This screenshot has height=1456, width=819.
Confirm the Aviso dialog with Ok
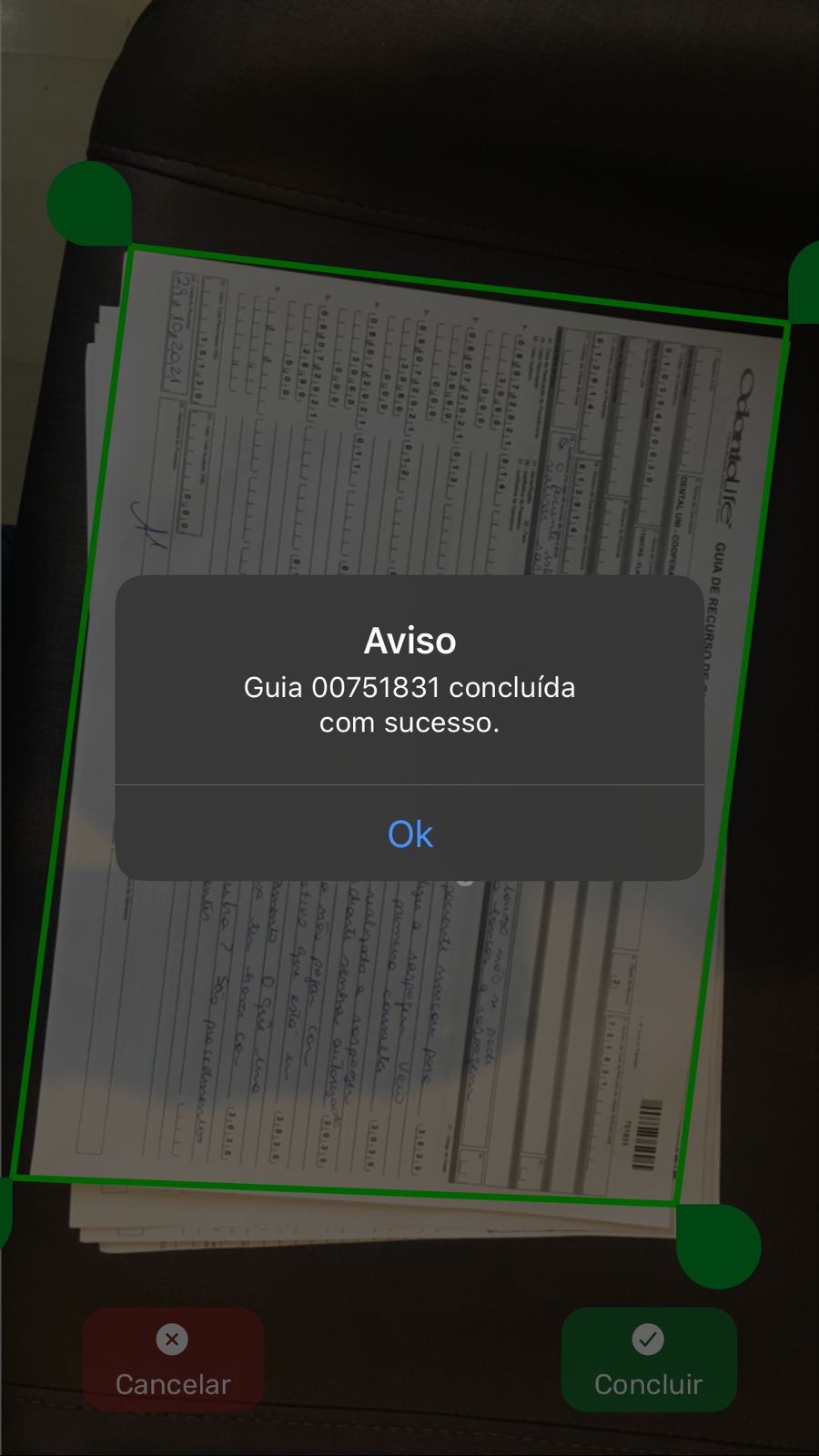409,834
